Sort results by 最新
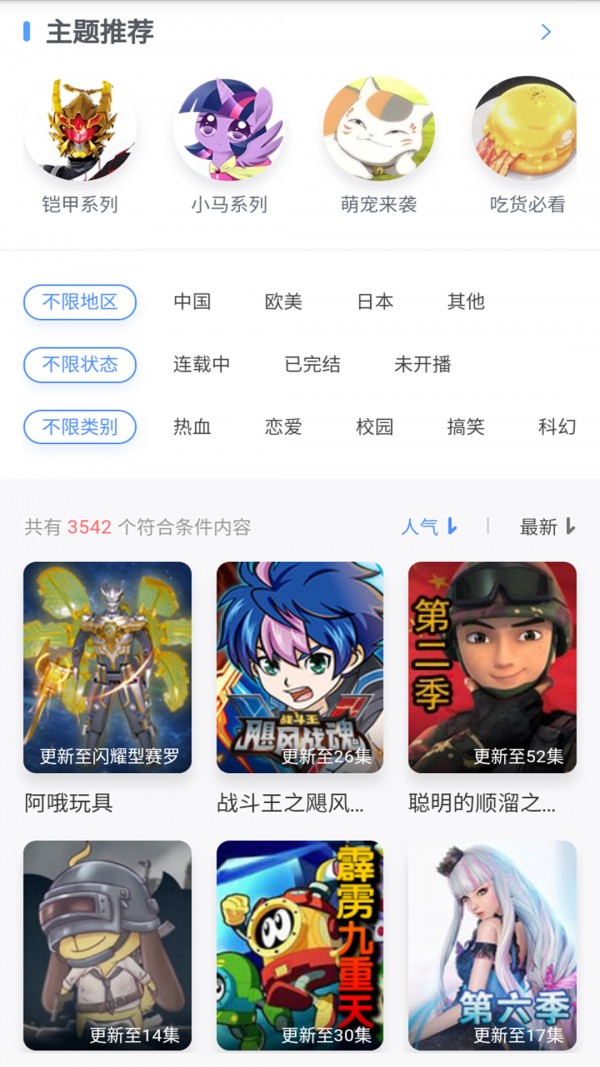Screen dimensions: 600x1067 click(547, 527)
